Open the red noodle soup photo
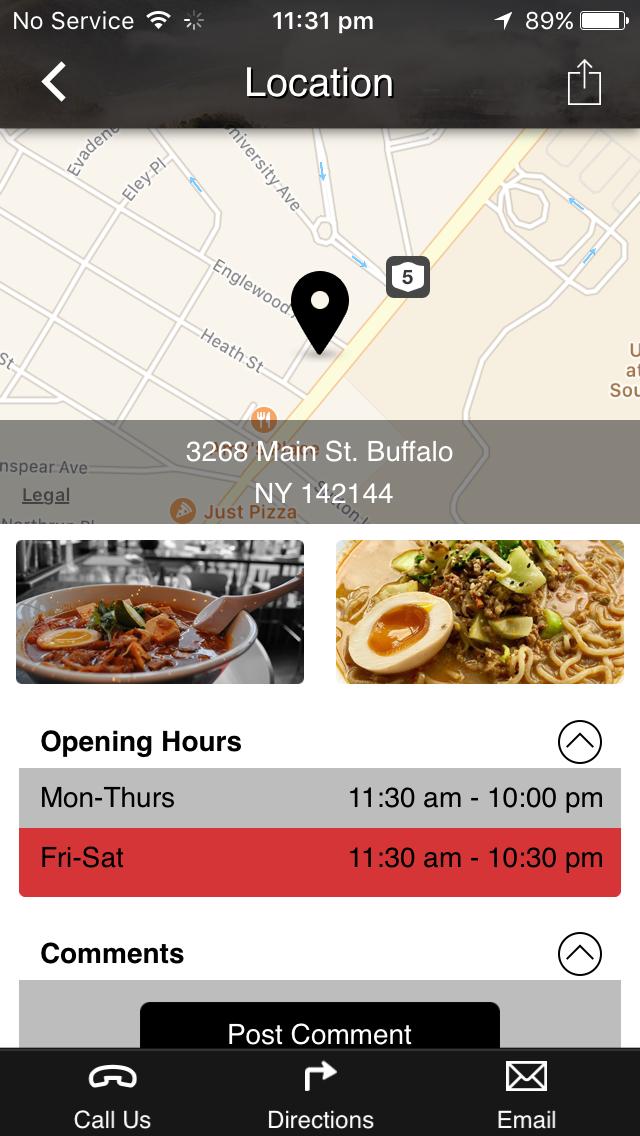640x1136 pixels. [x=160, y=612]
